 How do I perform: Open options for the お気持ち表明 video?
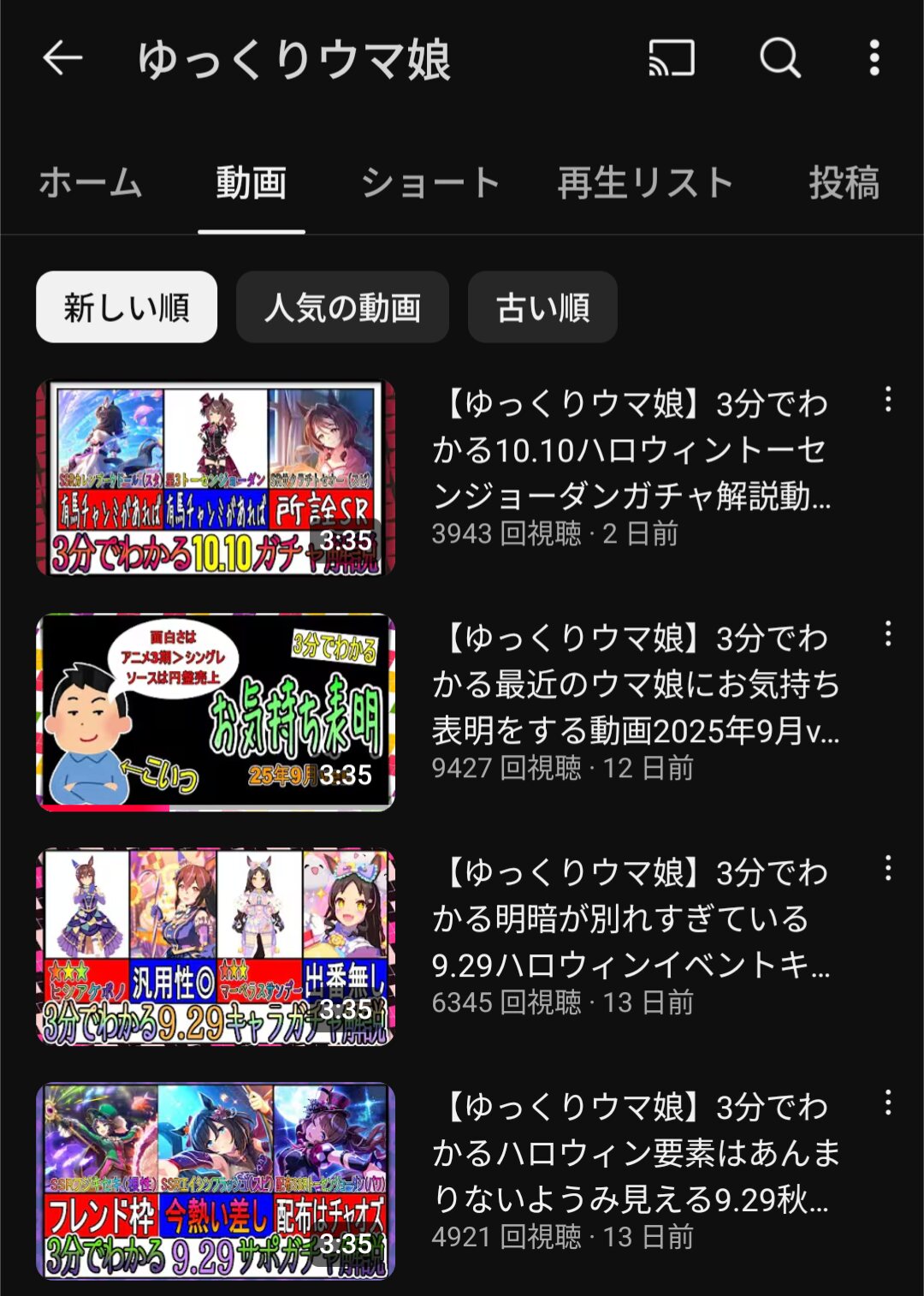pyautogui.click(x=888, y=634)
